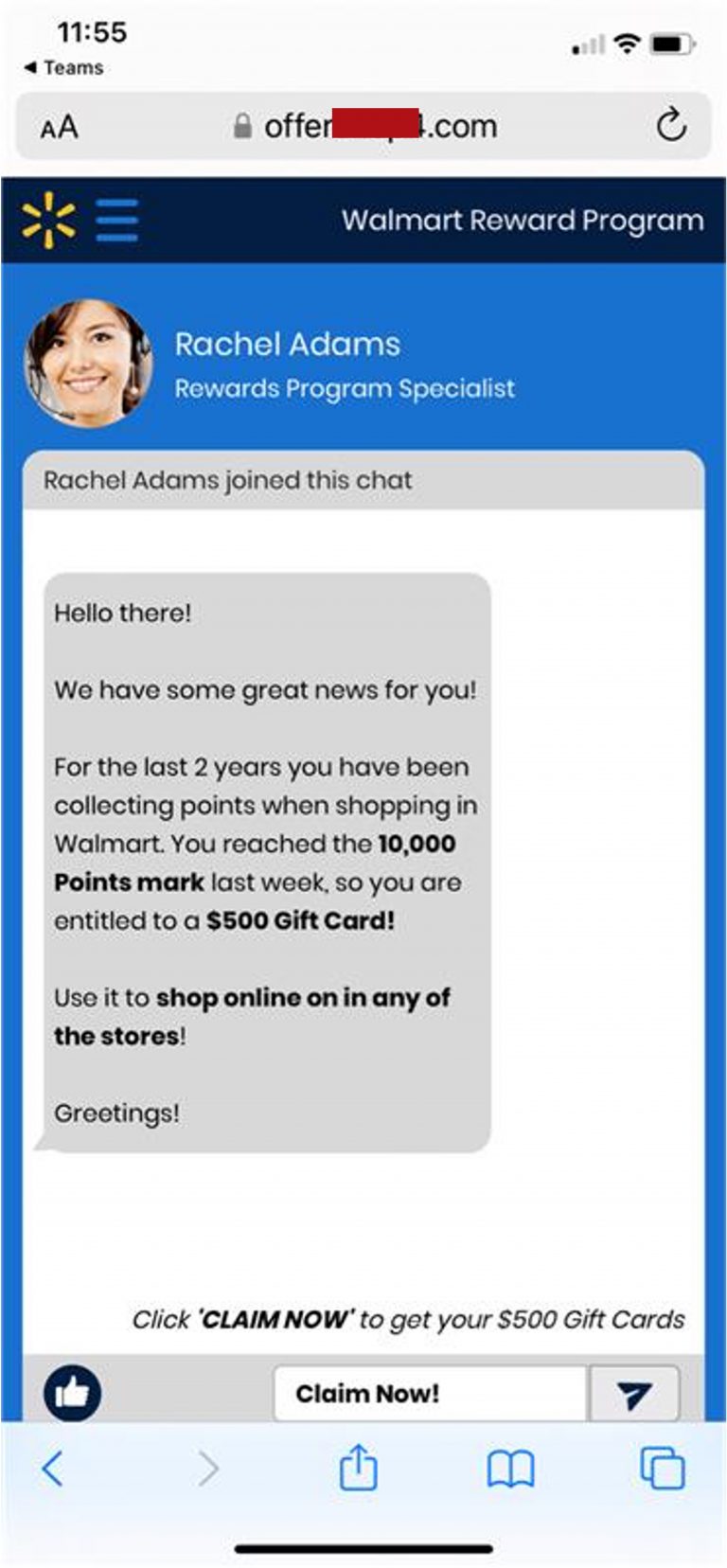
Task: Open the hamburger menu
Action: 115,219
